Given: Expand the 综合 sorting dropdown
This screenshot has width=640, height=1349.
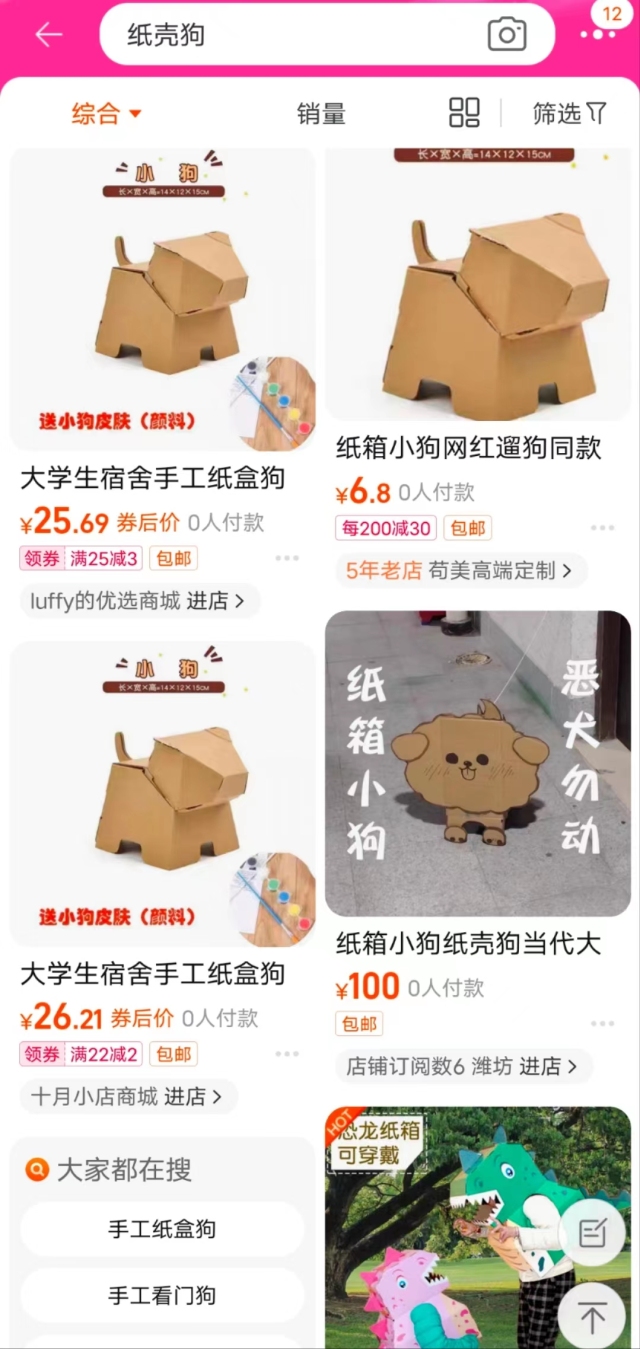Looking at the screenshot, I should pyautogui.click(x=106, y=113).
